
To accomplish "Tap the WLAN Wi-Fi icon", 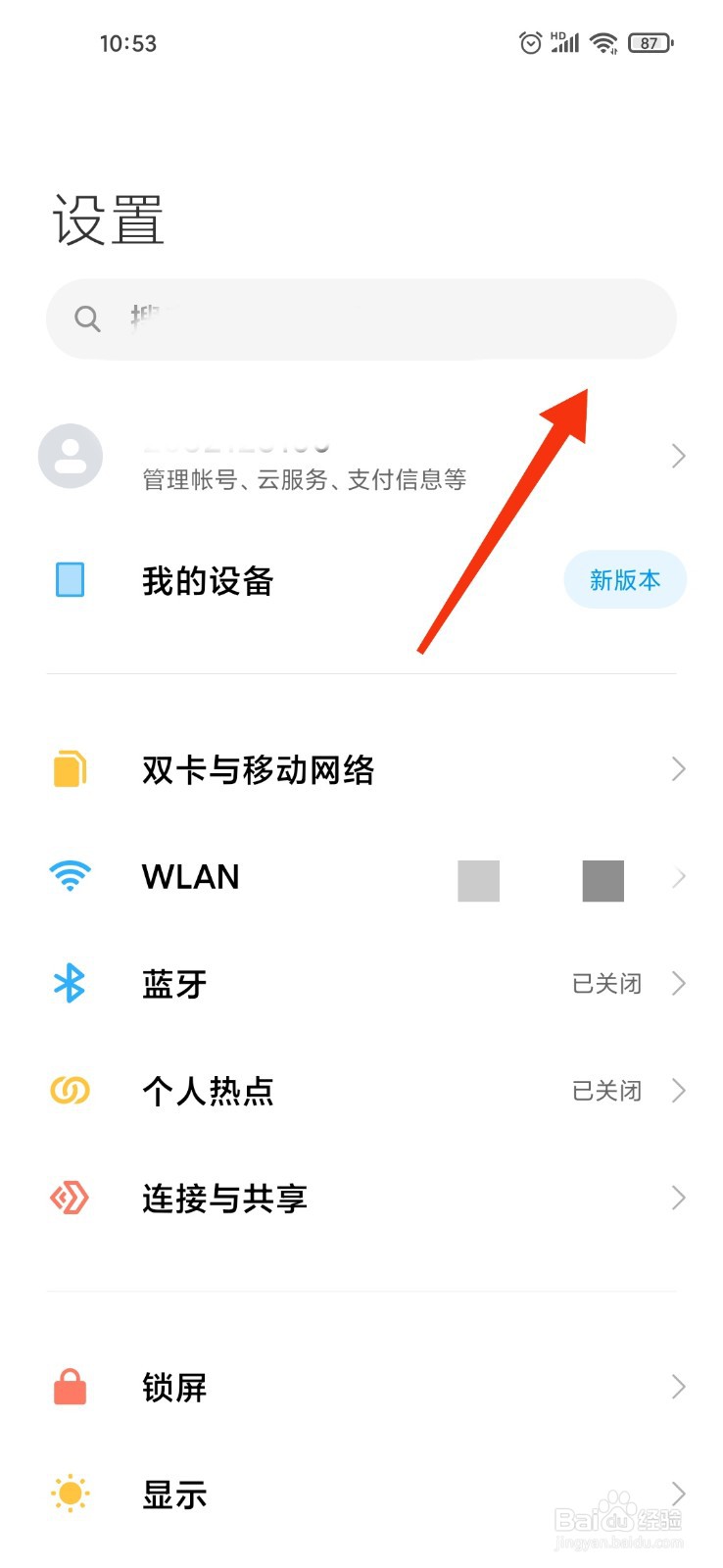I will (x=69, y=876).
